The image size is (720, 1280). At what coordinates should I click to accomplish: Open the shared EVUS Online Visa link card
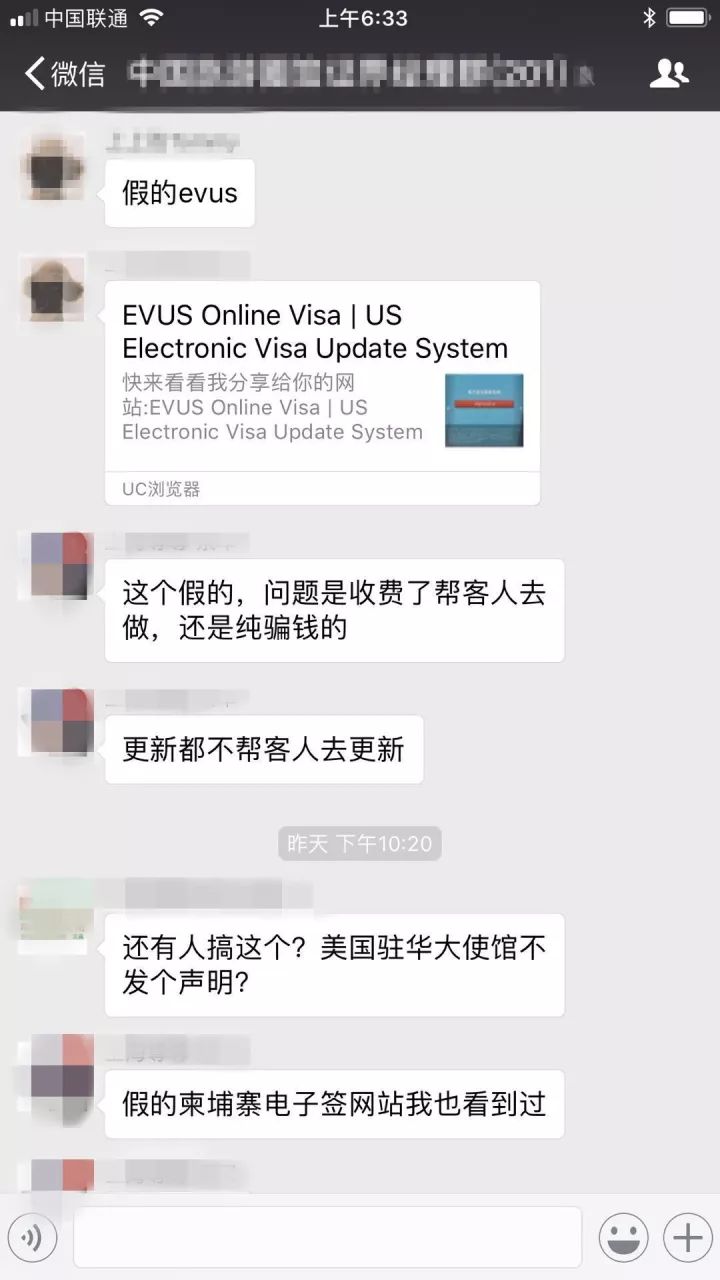(322, 390)
